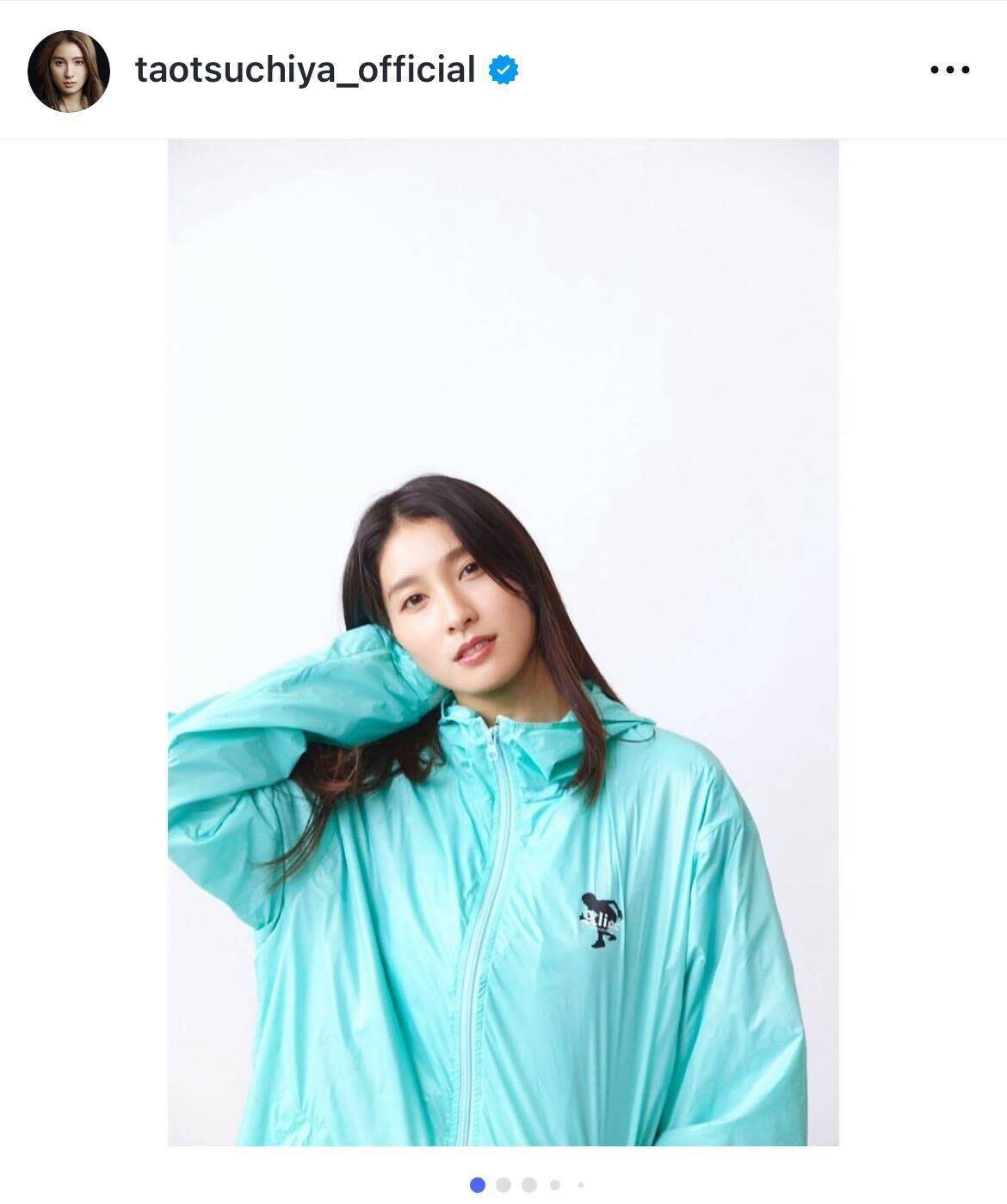Screen dimensions: 1007x1204
Task: Tap the post photo of the mint jacket
Action: (x=503, y=642)
